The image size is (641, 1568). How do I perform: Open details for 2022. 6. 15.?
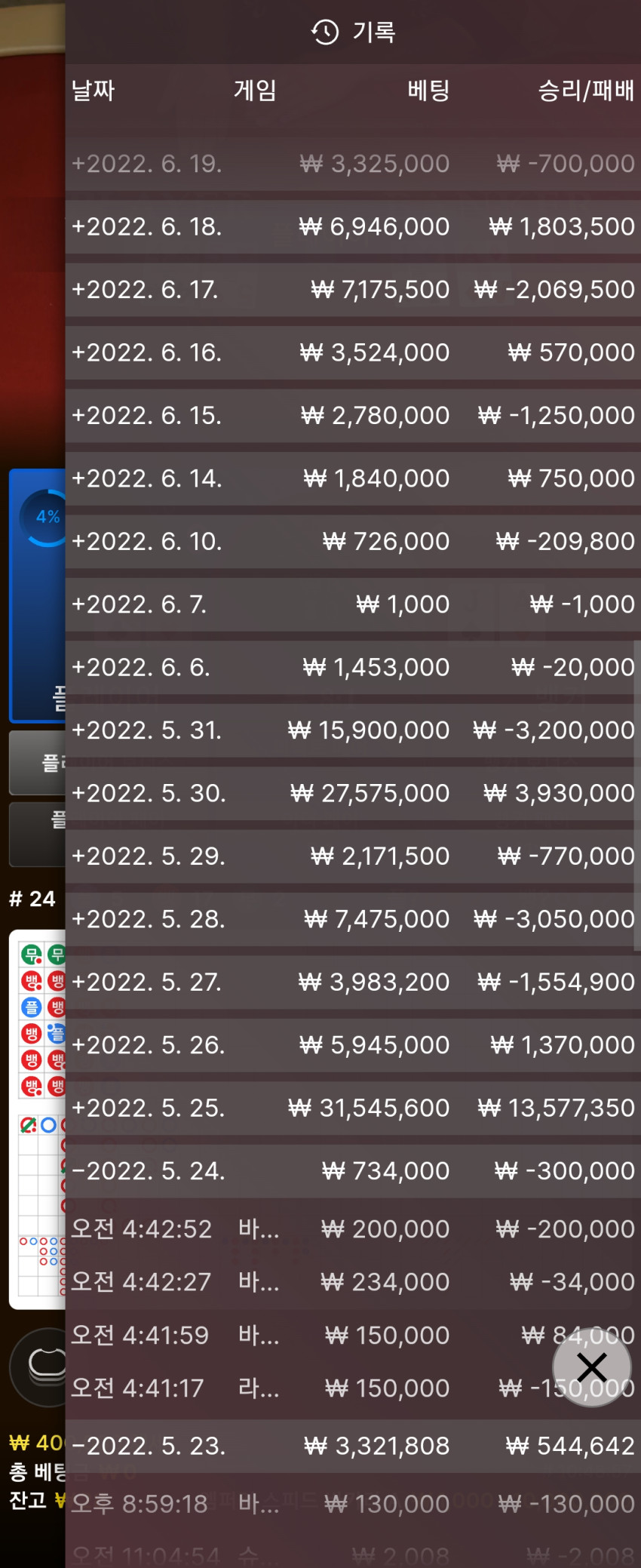pyautogui.click(x=353, y=416)
